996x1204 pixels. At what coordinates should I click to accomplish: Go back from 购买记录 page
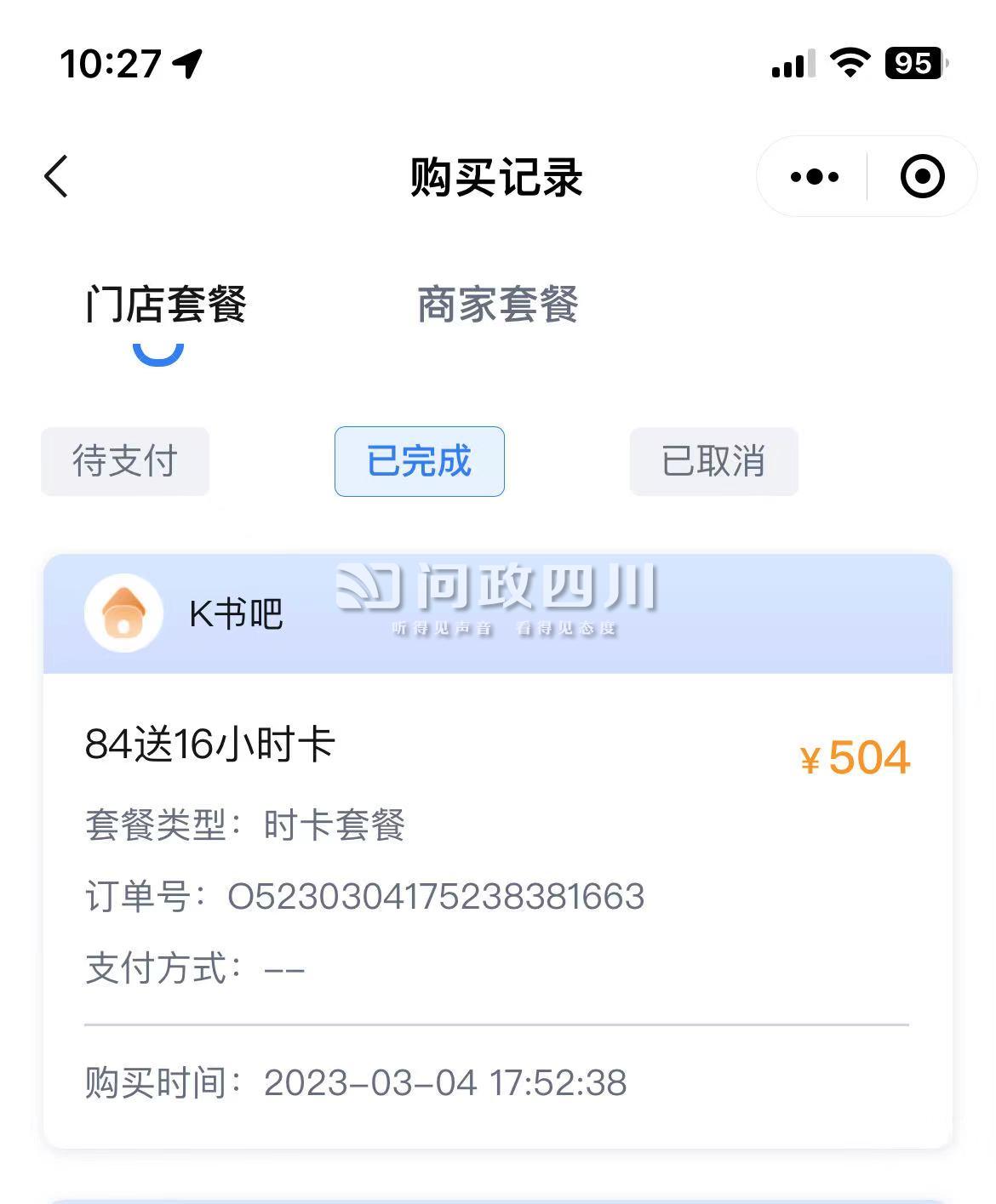(x=56, y=177)
